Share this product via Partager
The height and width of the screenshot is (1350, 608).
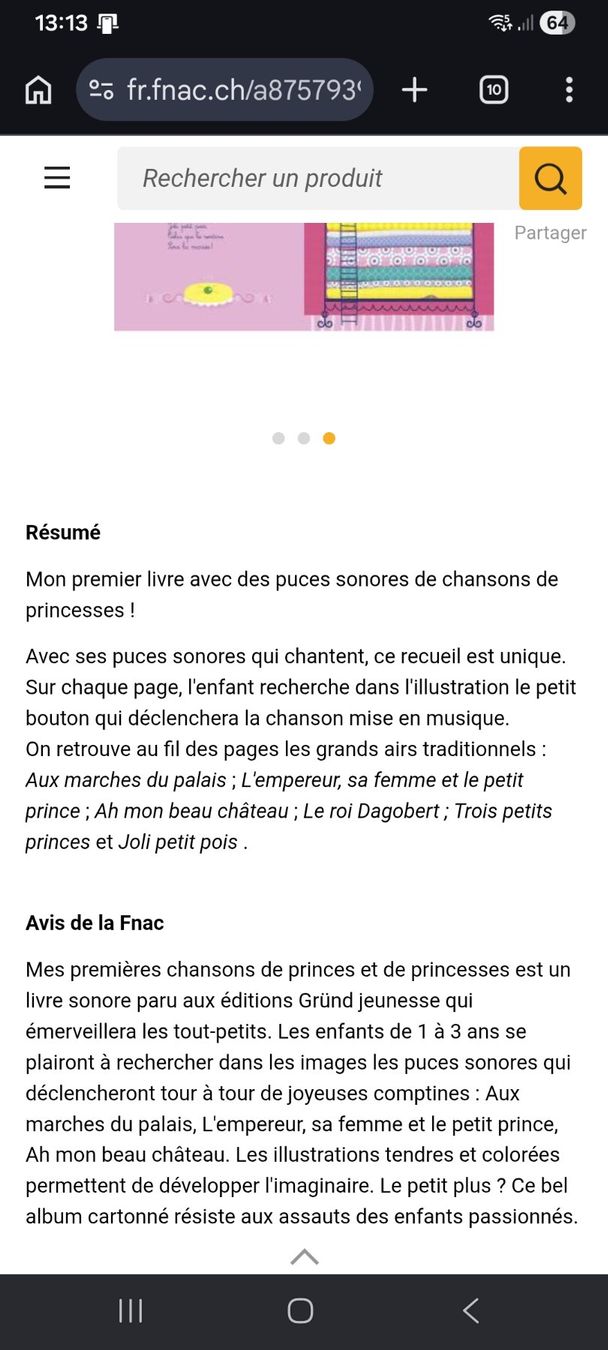pos(550,233)
